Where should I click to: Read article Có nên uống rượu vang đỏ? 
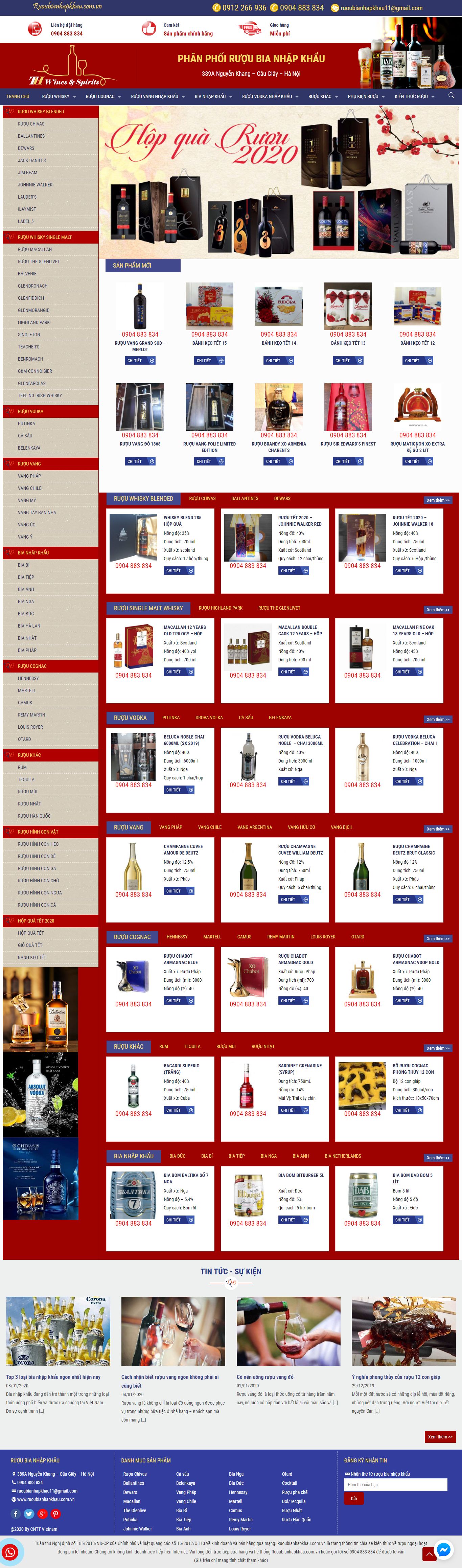pyautogui.click(x=265, y=1377)
